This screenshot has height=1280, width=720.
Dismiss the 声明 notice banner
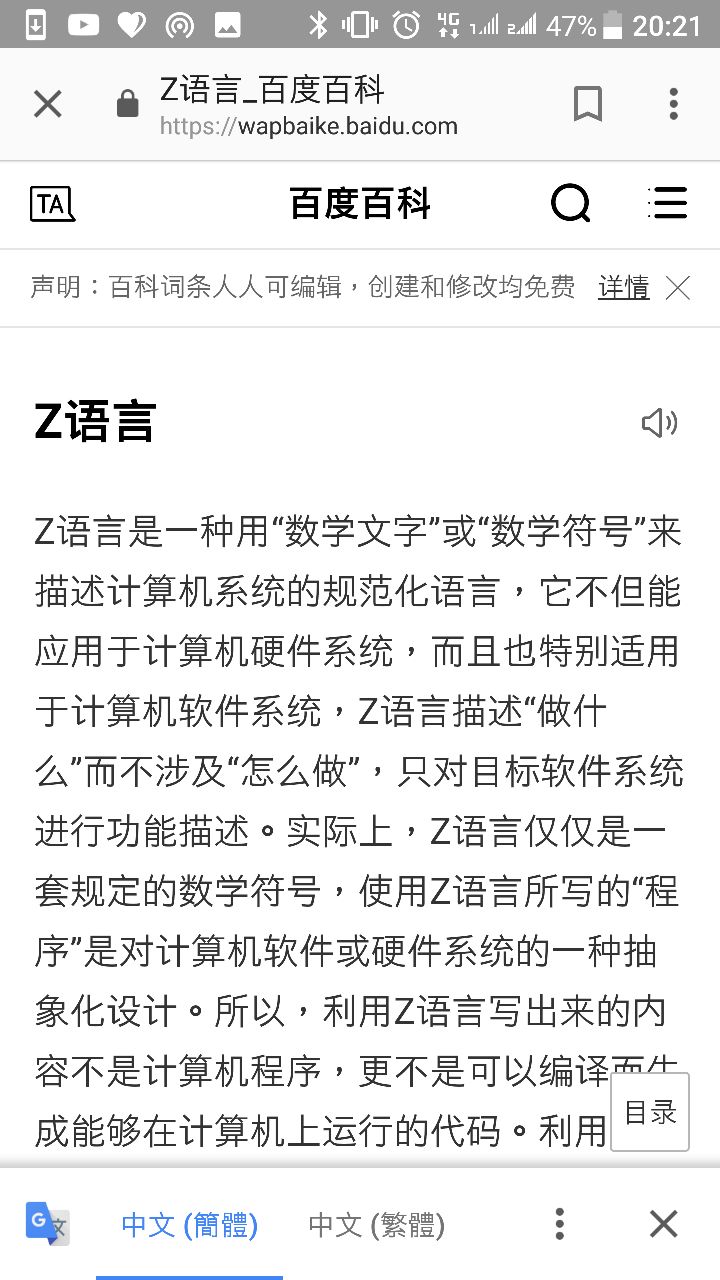click(x=678, y=288)
